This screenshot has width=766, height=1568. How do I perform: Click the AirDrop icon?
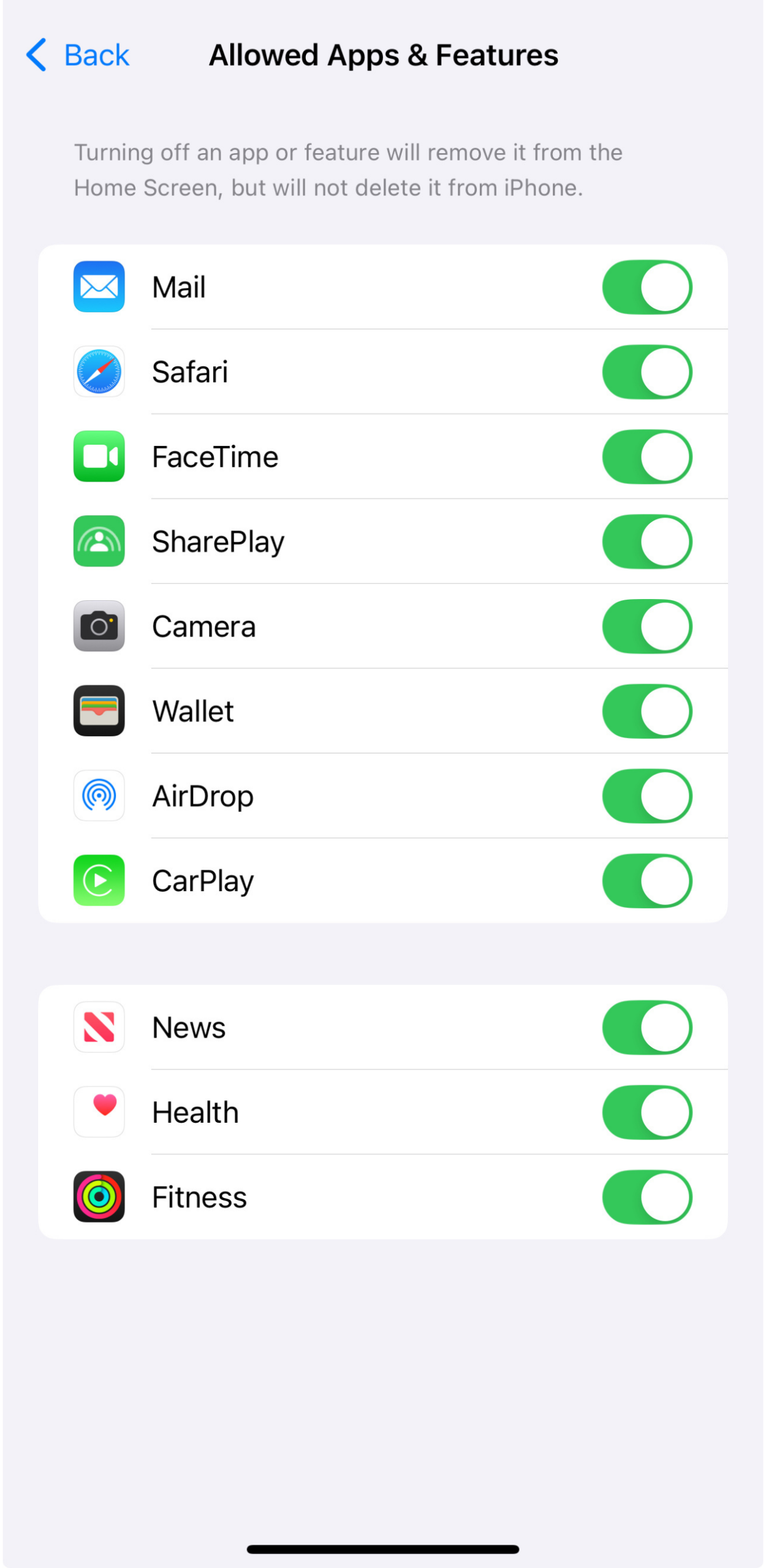coord(99,796)
